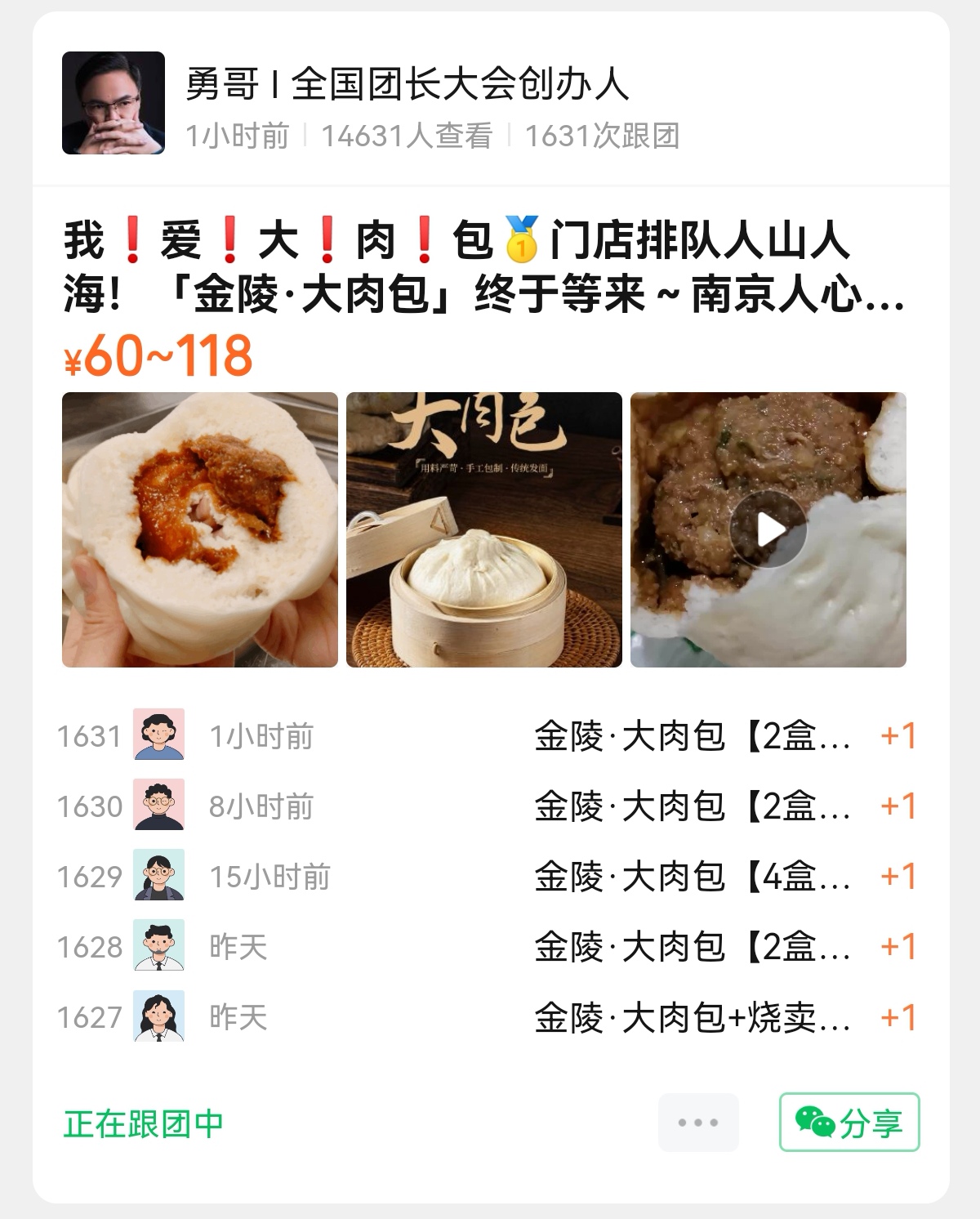The image size is (980, 1219).
Task: Tap +1 on order 1628
Action: tap(898, 947)
